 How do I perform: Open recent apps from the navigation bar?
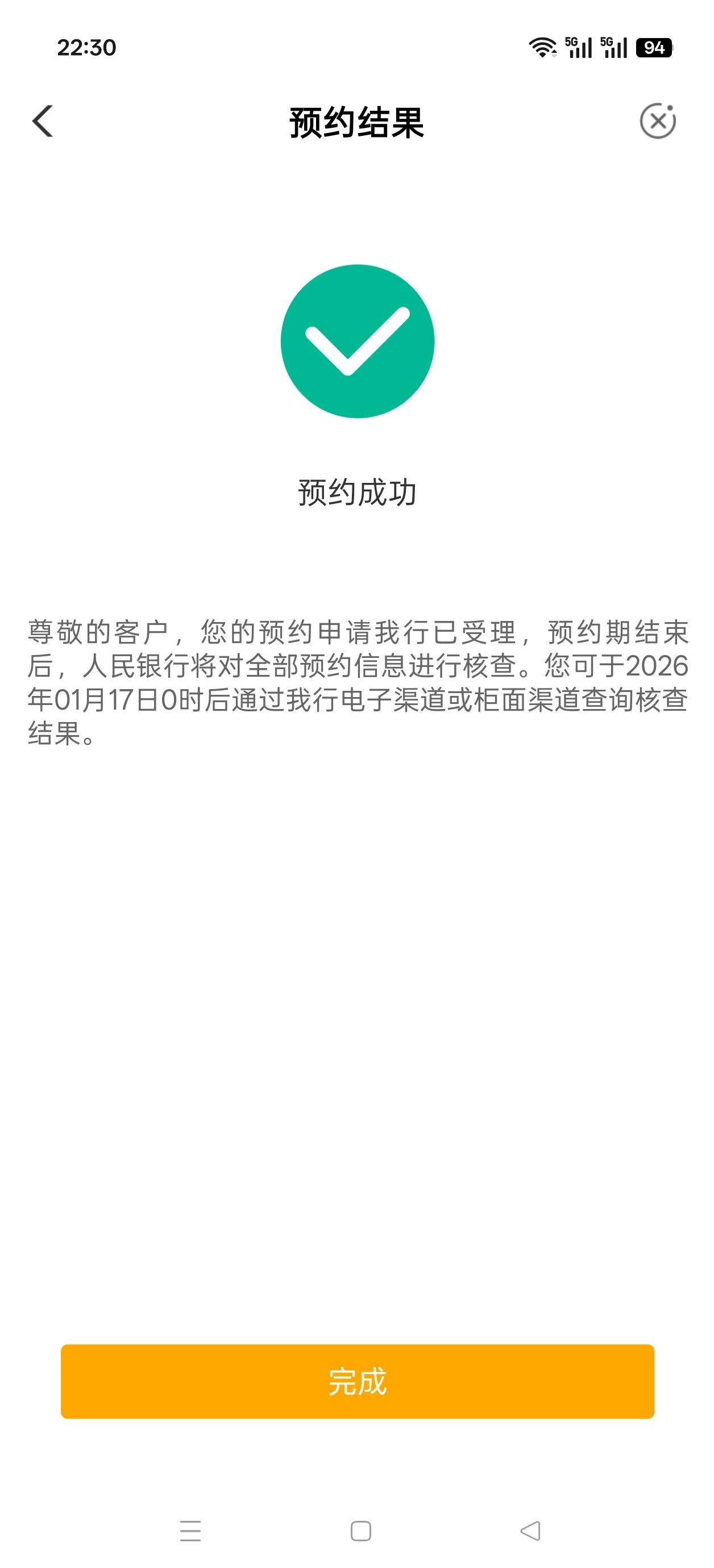190,1531
